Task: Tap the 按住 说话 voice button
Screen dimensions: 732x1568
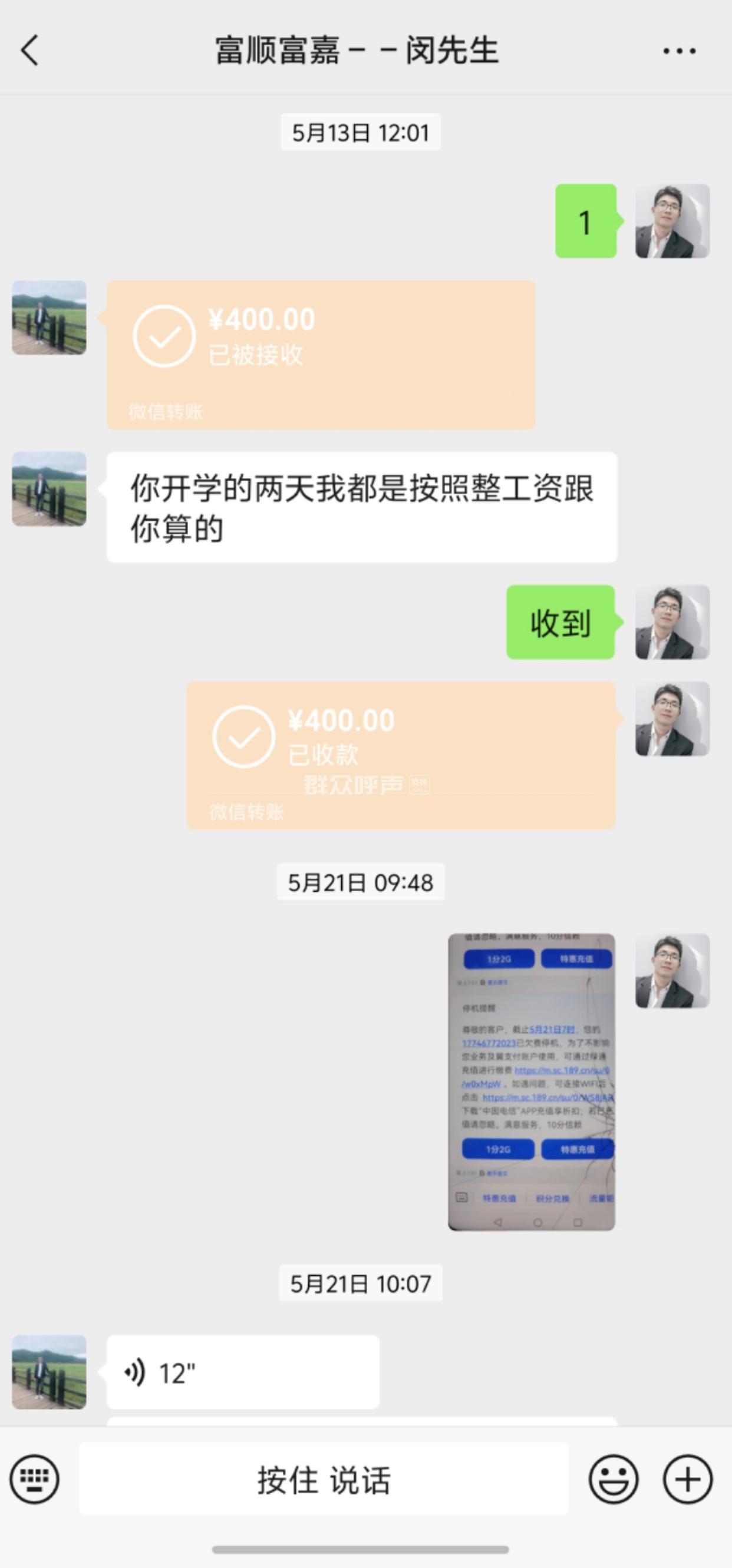Action: point(324,1479)
